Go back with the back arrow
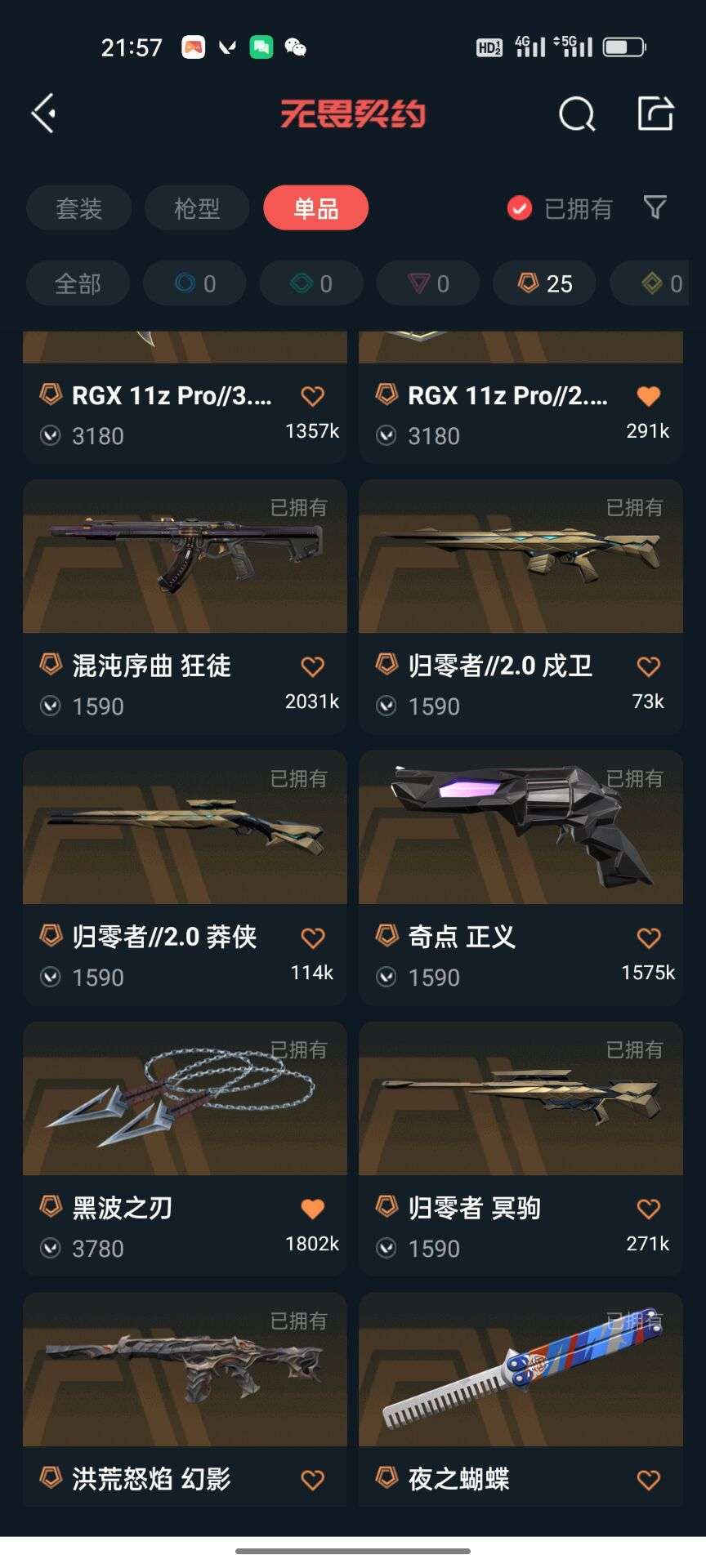706x1568 pixels. pos(42,114)
